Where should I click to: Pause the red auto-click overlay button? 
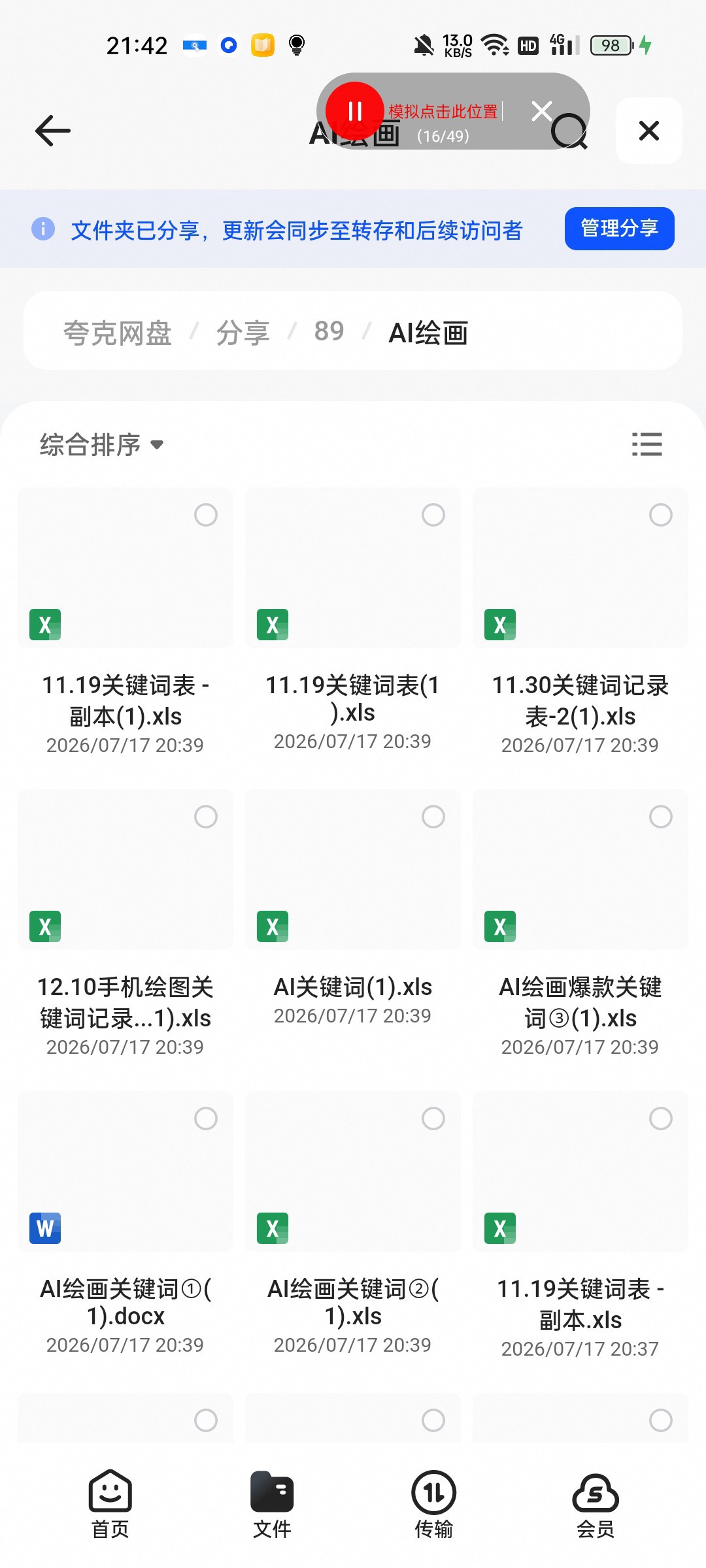[x=355, y=111]
